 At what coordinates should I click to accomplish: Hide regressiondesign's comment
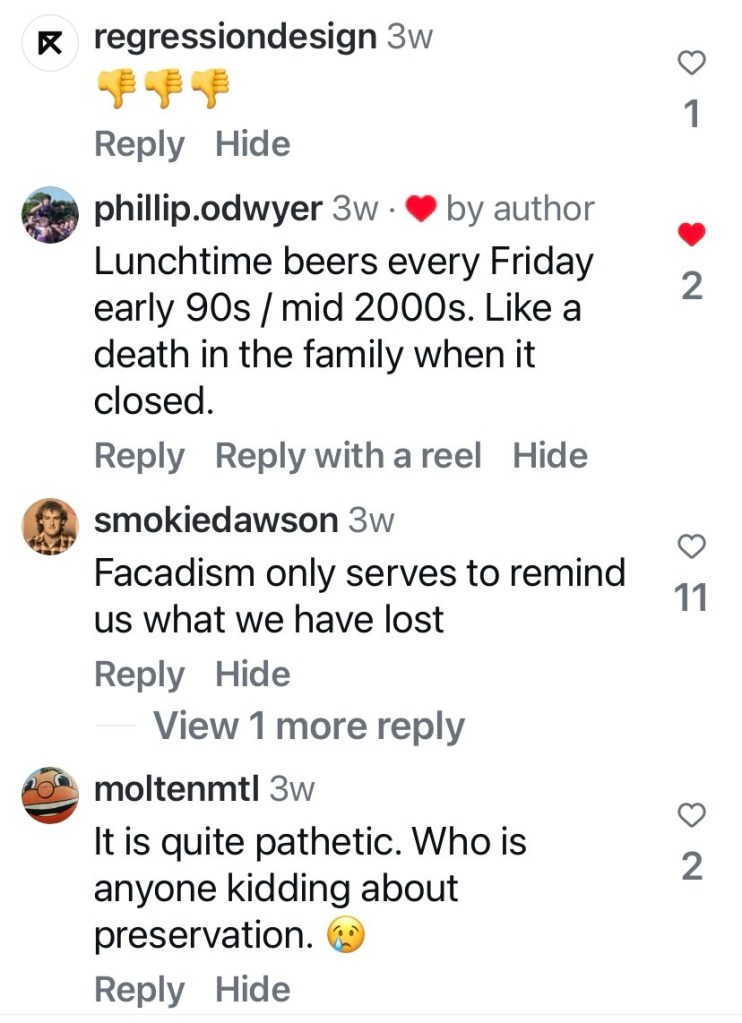click(253, 144)
